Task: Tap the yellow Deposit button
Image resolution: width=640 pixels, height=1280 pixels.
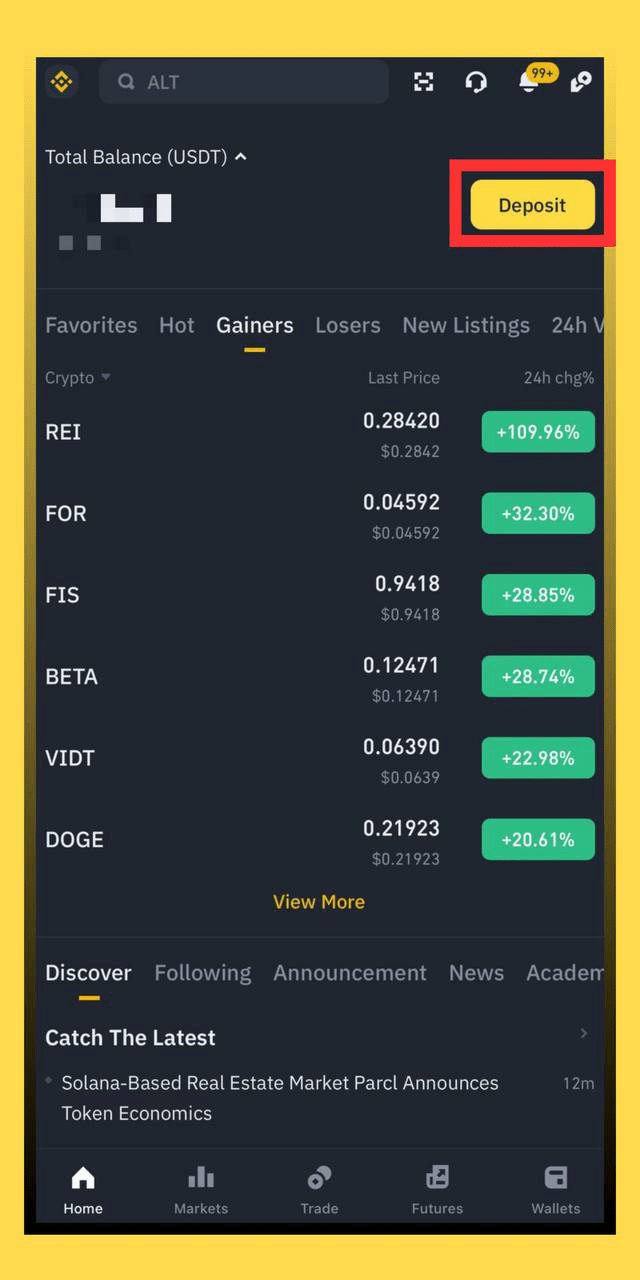Action: (x=532, y=205)
